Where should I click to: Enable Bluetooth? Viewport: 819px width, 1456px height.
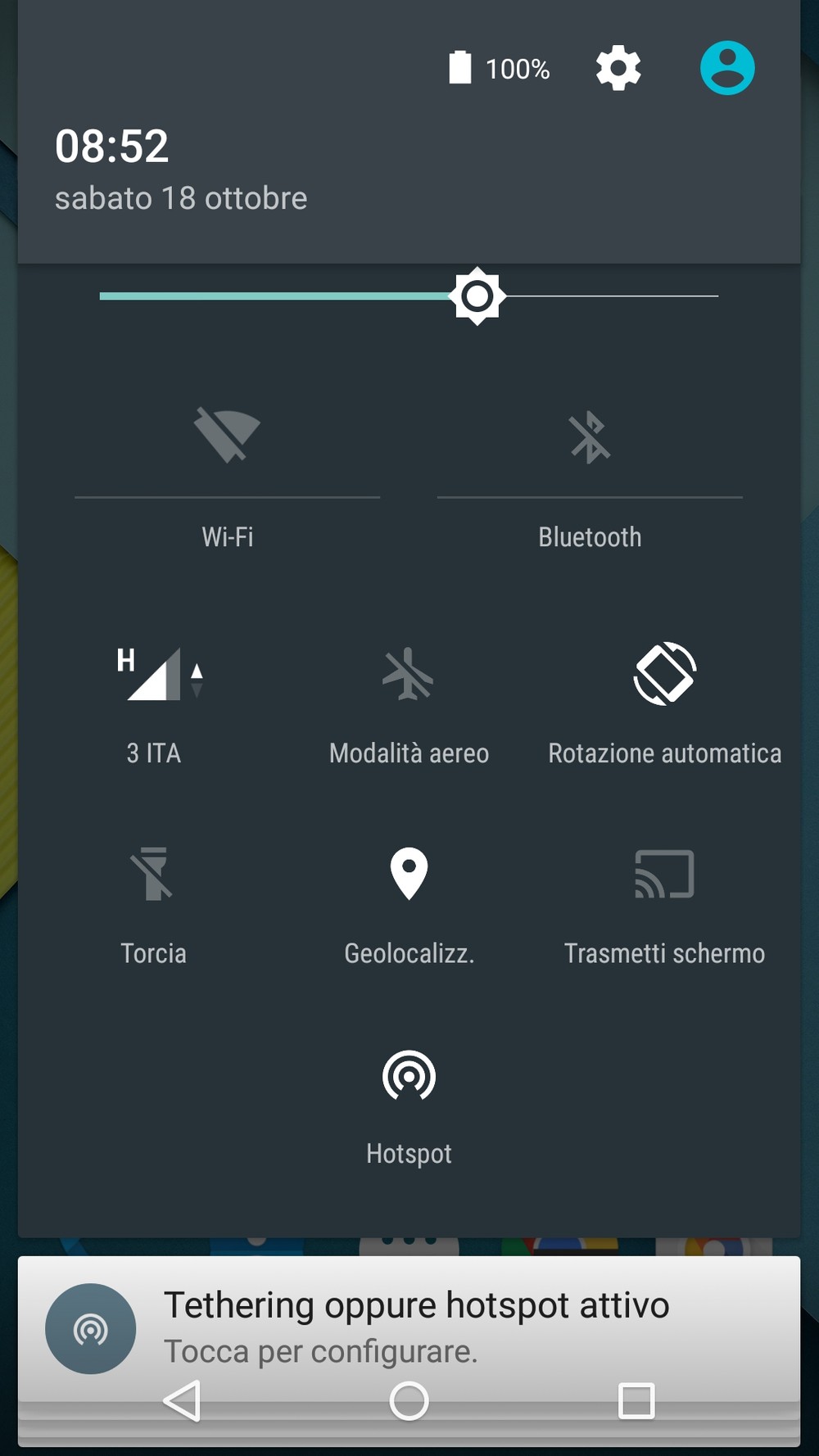click(x=590, y=437)
